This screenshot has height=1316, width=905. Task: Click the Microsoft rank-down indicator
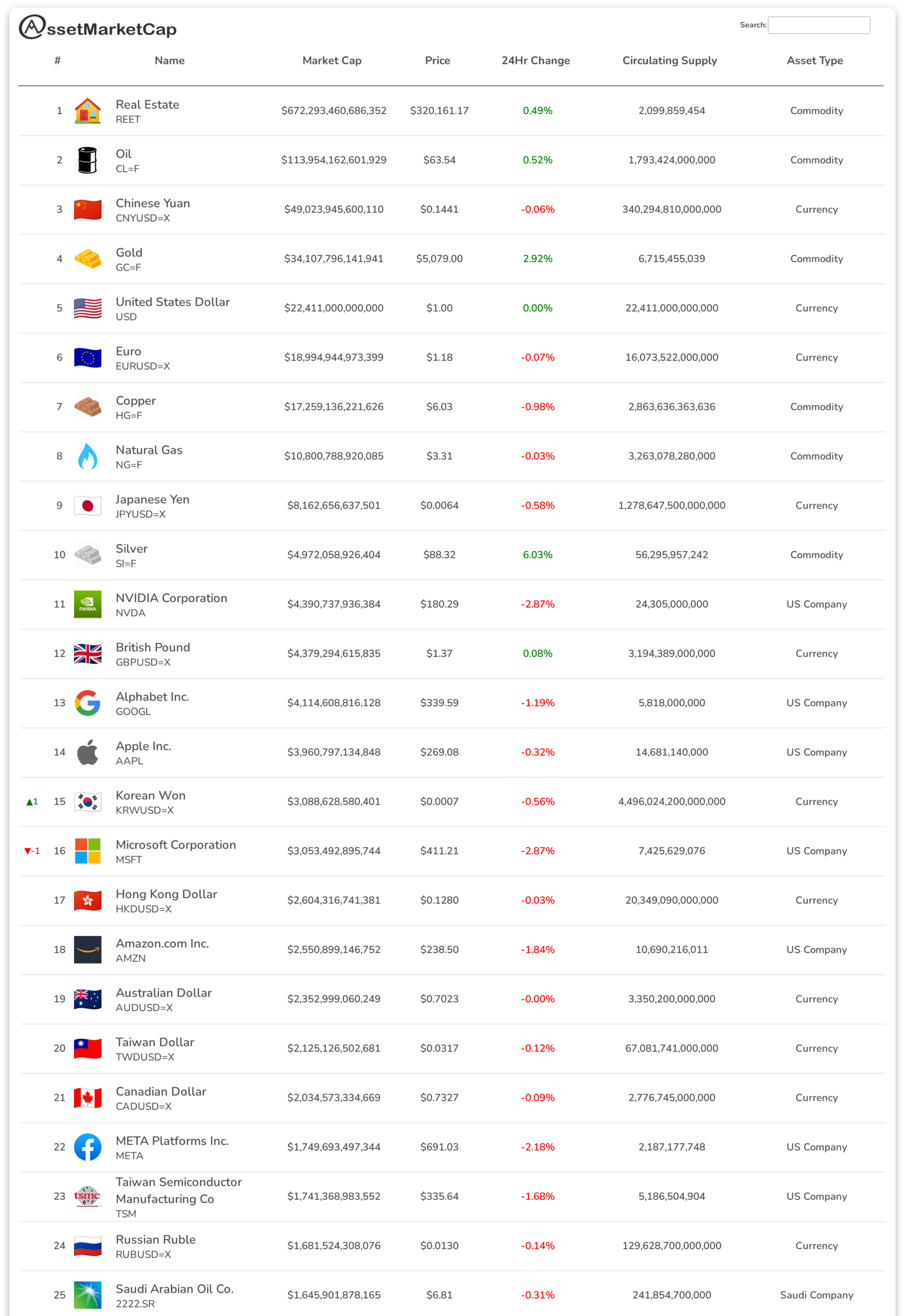pos(31,851)
